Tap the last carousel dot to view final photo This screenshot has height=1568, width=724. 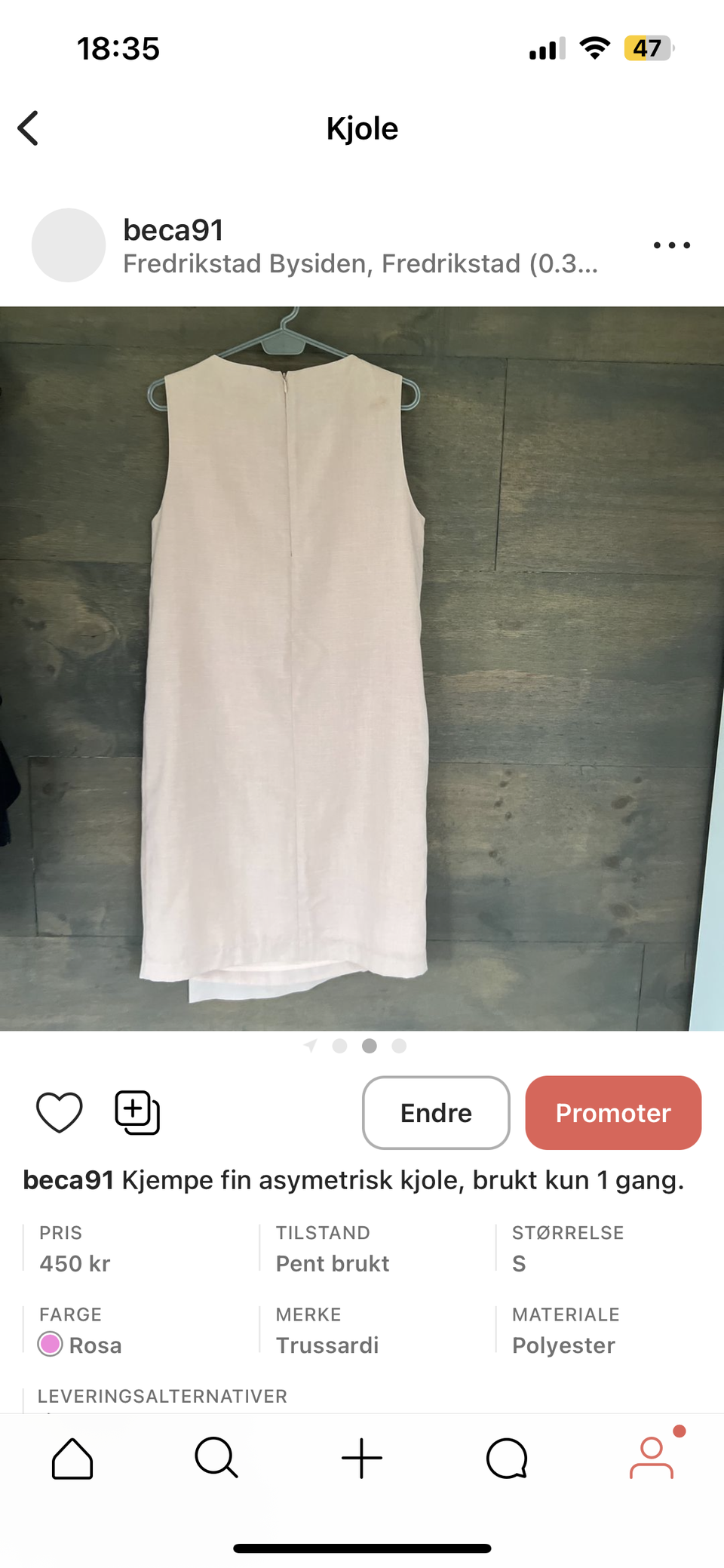point(398,1046)
